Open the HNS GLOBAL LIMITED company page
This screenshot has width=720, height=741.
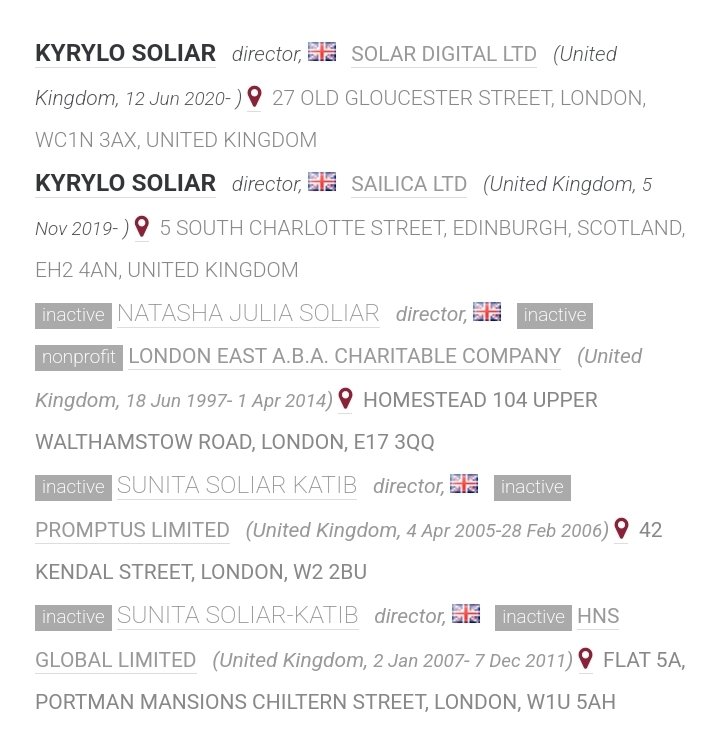115,660
